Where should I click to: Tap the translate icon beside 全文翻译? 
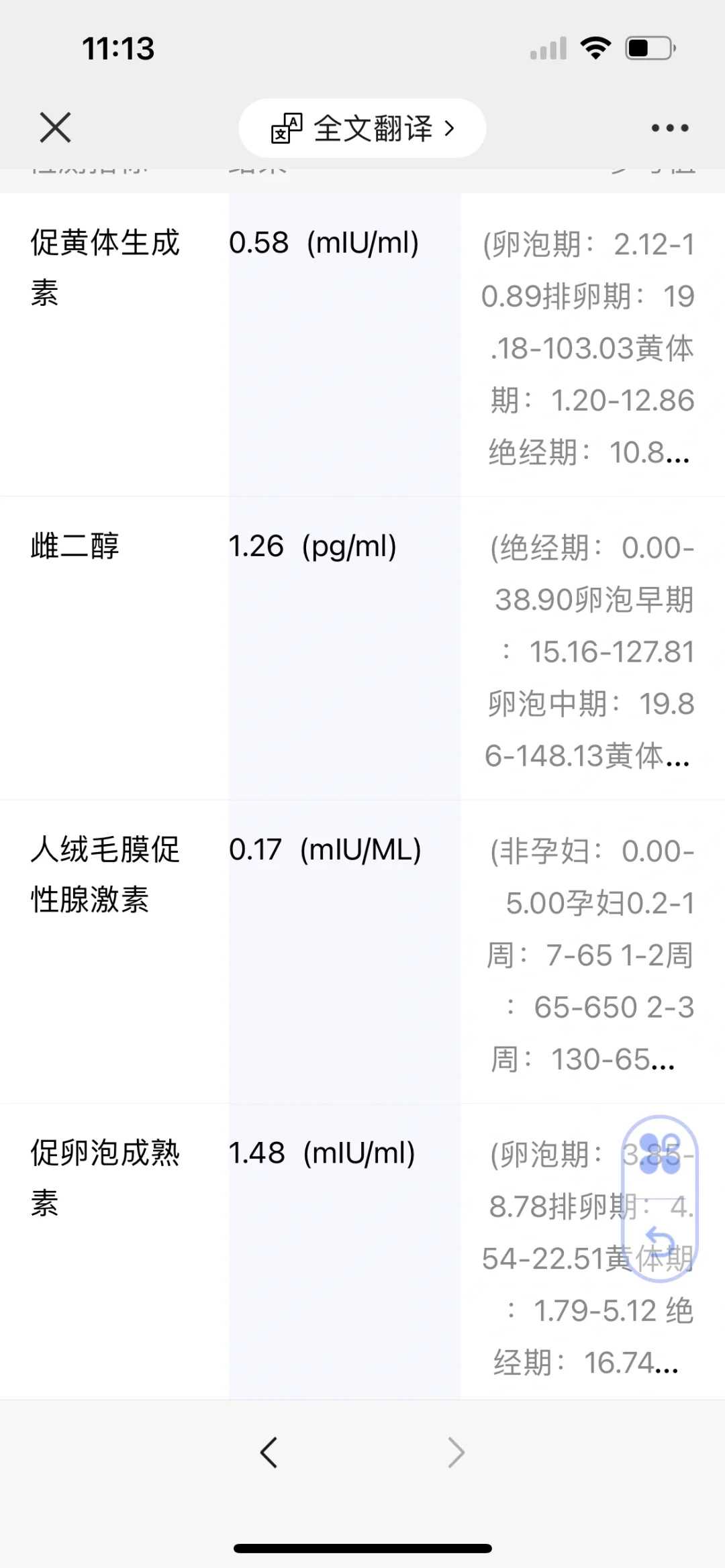pos(287,127)
